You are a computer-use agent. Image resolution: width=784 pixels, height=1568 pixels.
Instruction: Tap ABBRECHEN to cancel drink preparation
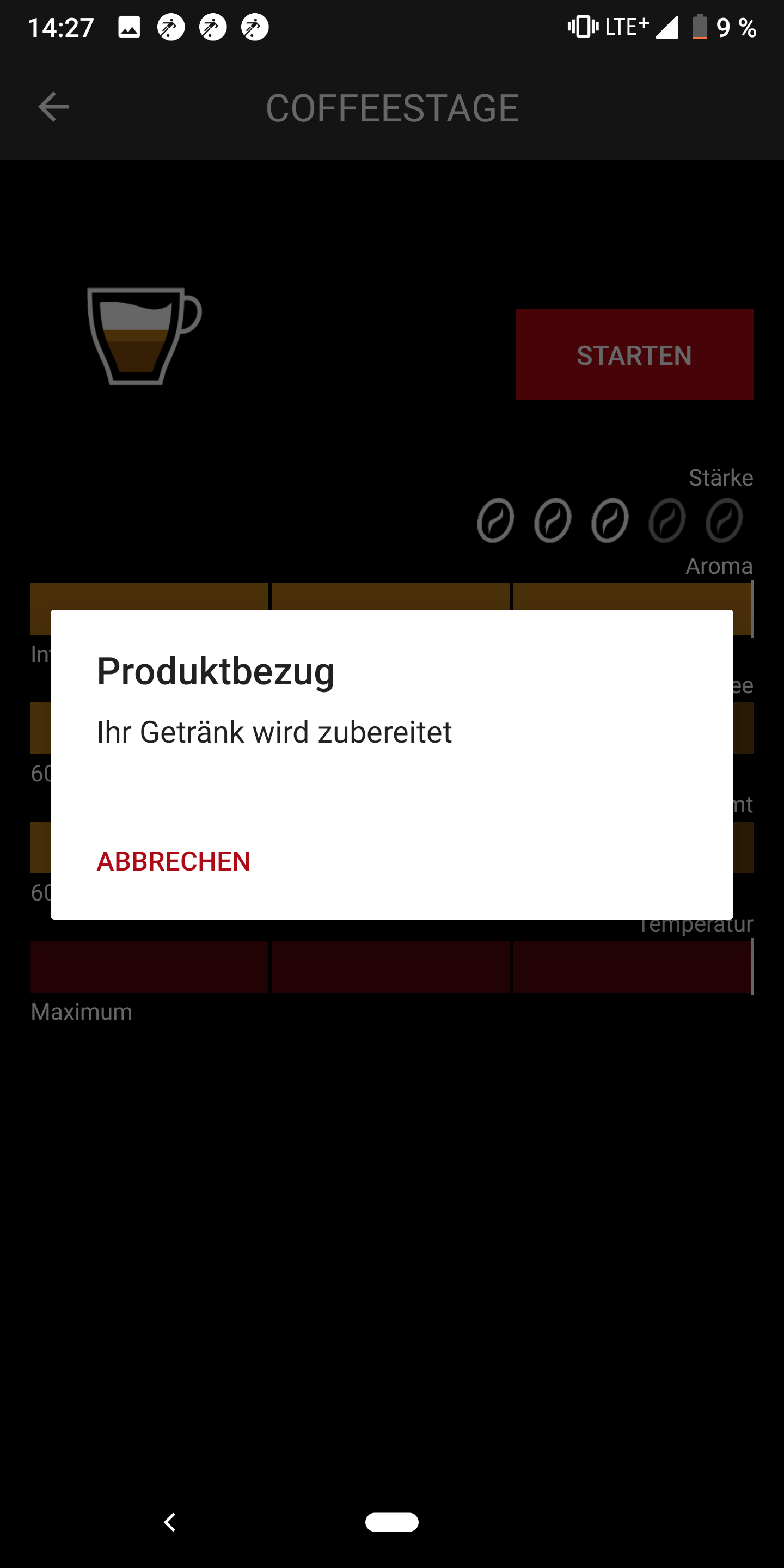174,861
